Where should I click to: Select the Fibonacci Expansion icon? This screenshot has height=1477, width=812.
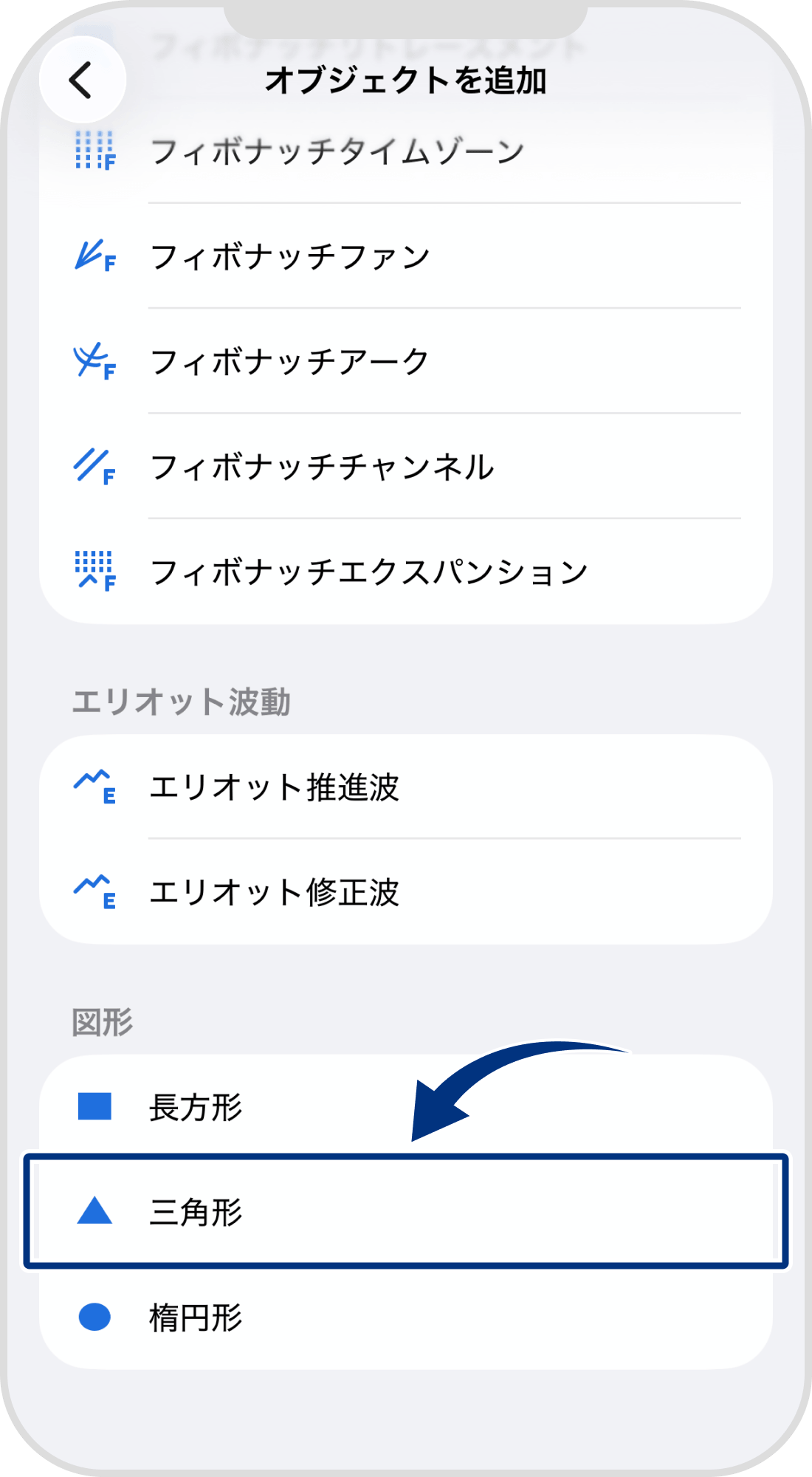[x=94, y=571]
